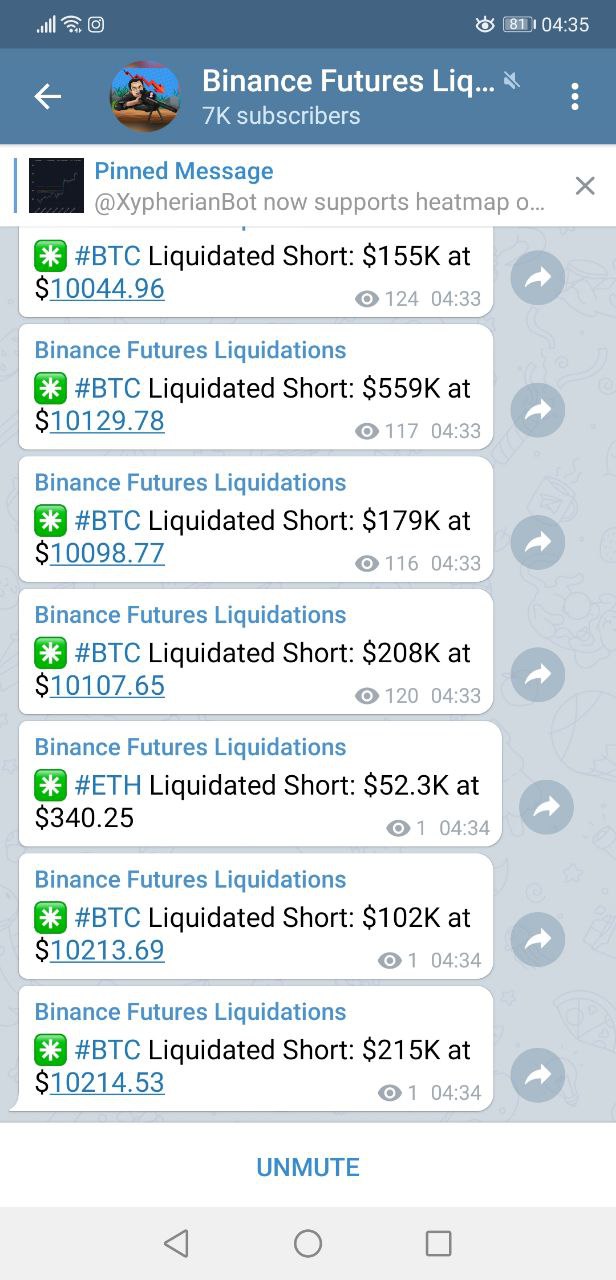616x1280 pixels.
Task: Unmute this channel
Action: 308,1167
